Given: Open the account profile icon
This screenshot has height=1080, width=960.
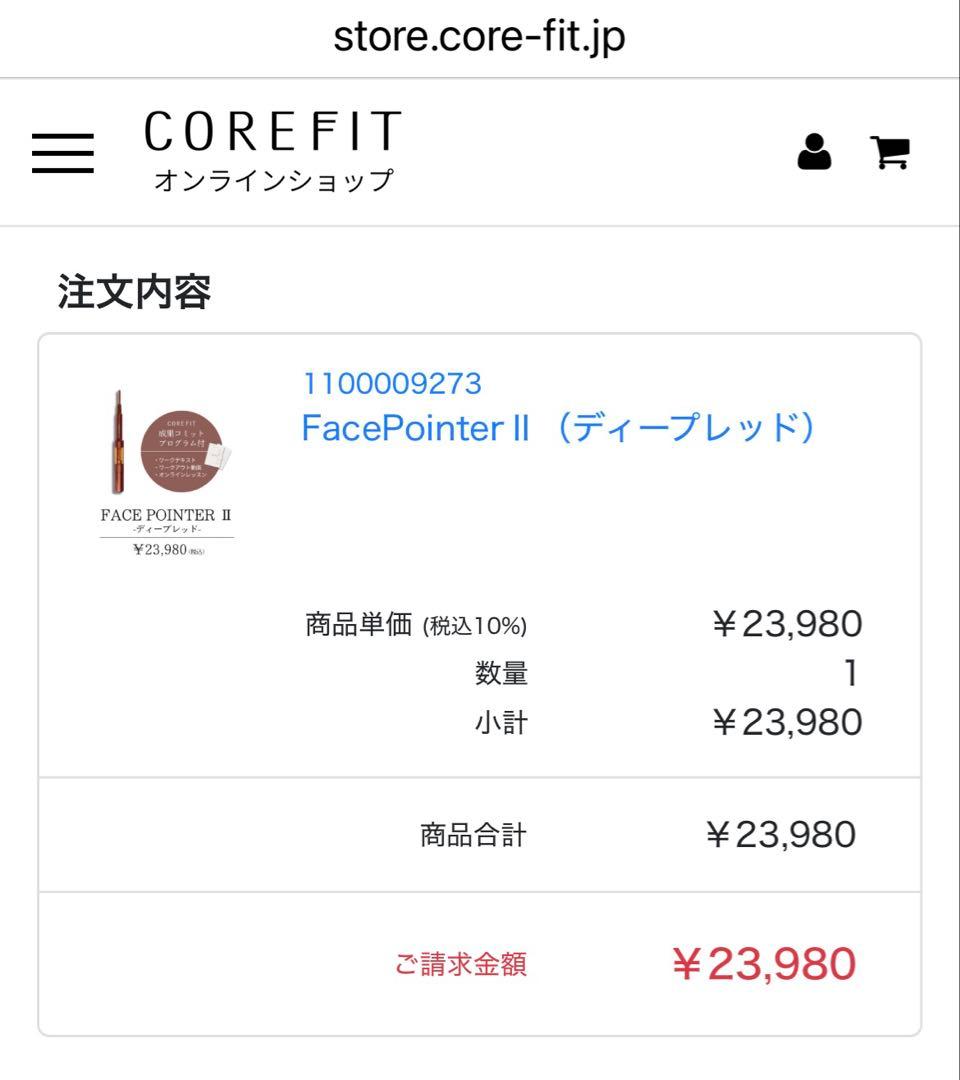Looking at the screenshot, I should (814, 152).
